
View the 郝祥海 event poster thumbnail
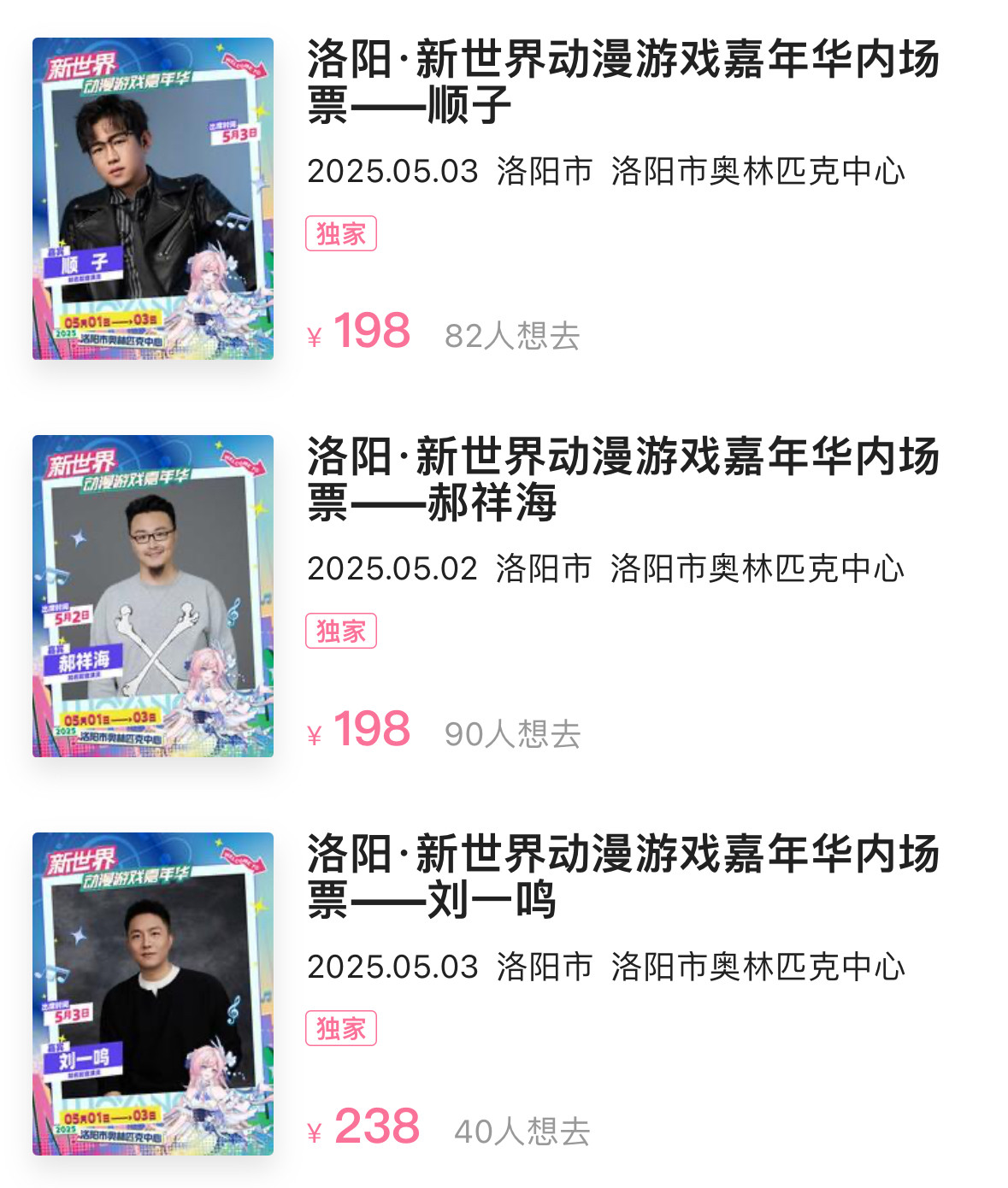point(153,596)
